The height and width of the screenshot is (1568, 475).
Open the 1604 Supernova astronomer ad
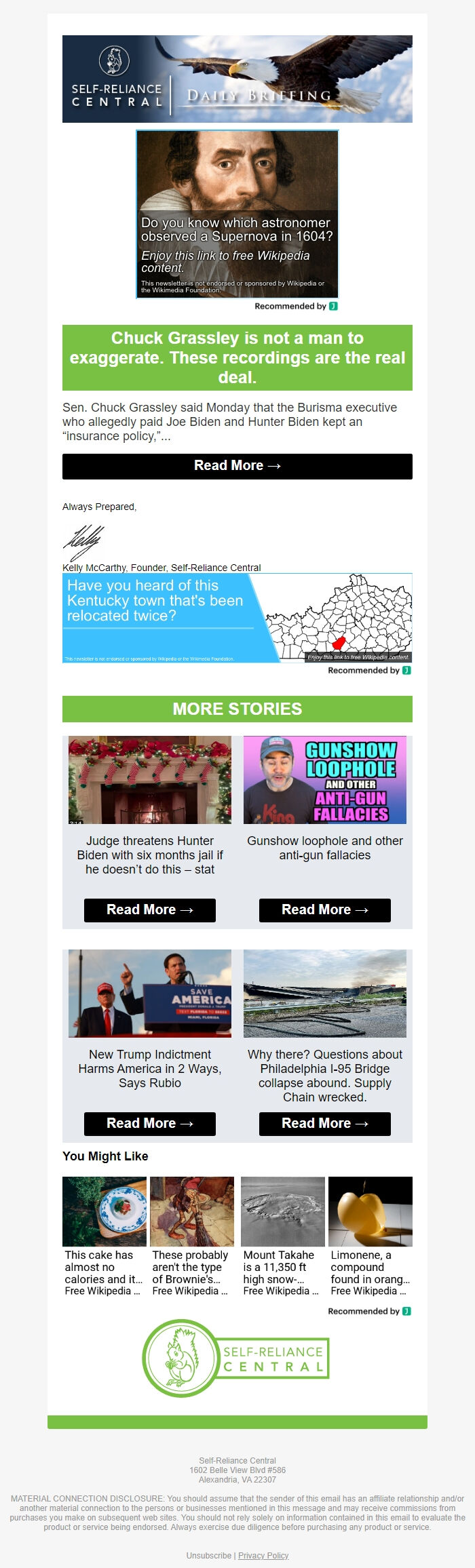click(237, 214)
